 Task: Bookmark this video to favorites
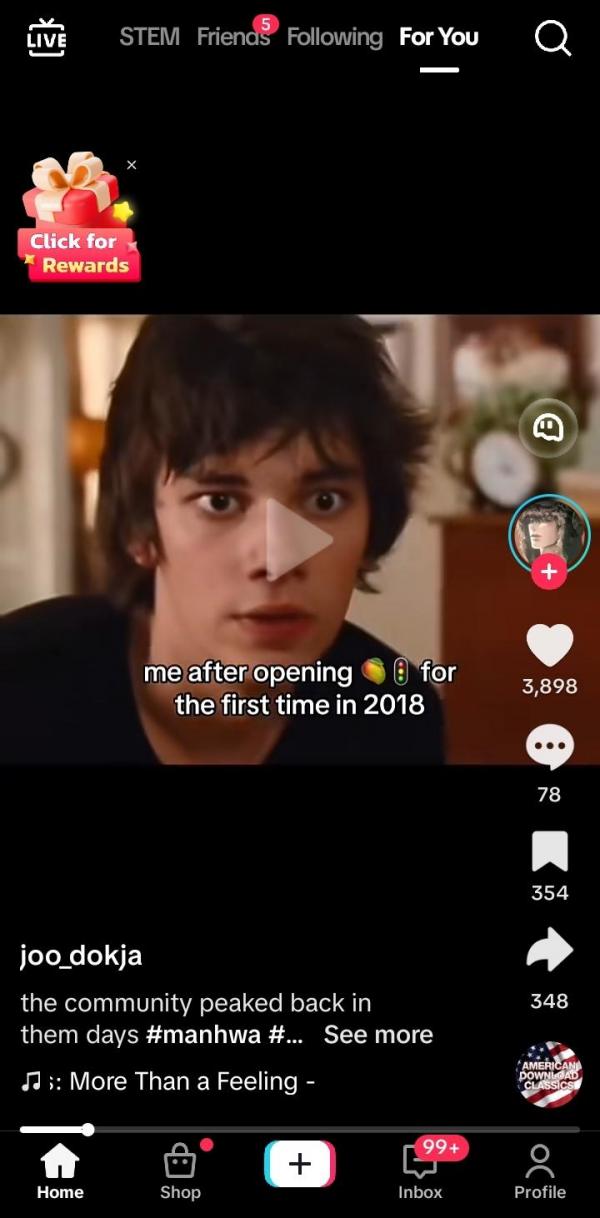coord(549,852)
